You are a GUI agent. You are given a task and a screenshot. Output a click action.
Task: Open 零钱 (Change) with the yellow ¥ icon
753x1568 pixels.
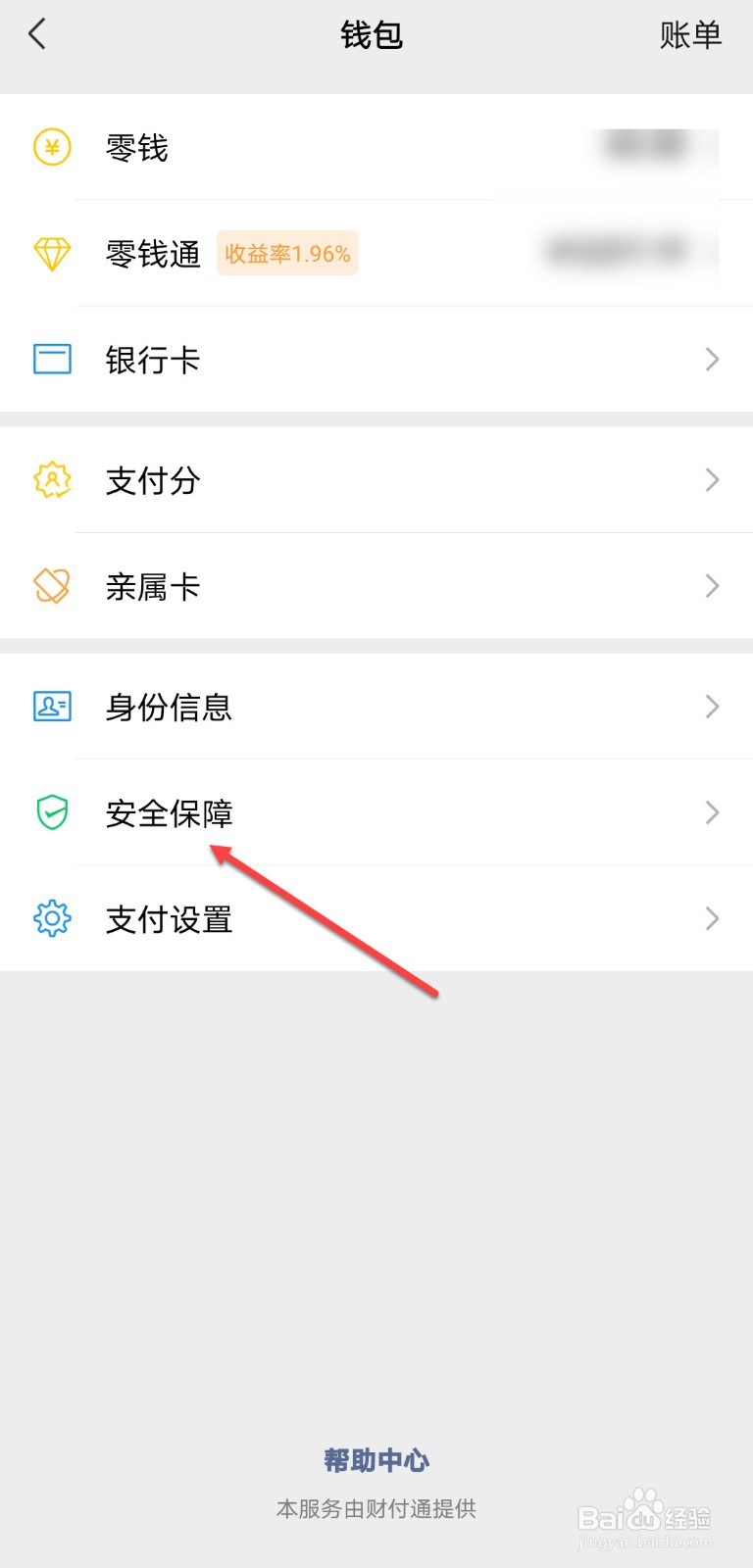(x=51, y=148)
